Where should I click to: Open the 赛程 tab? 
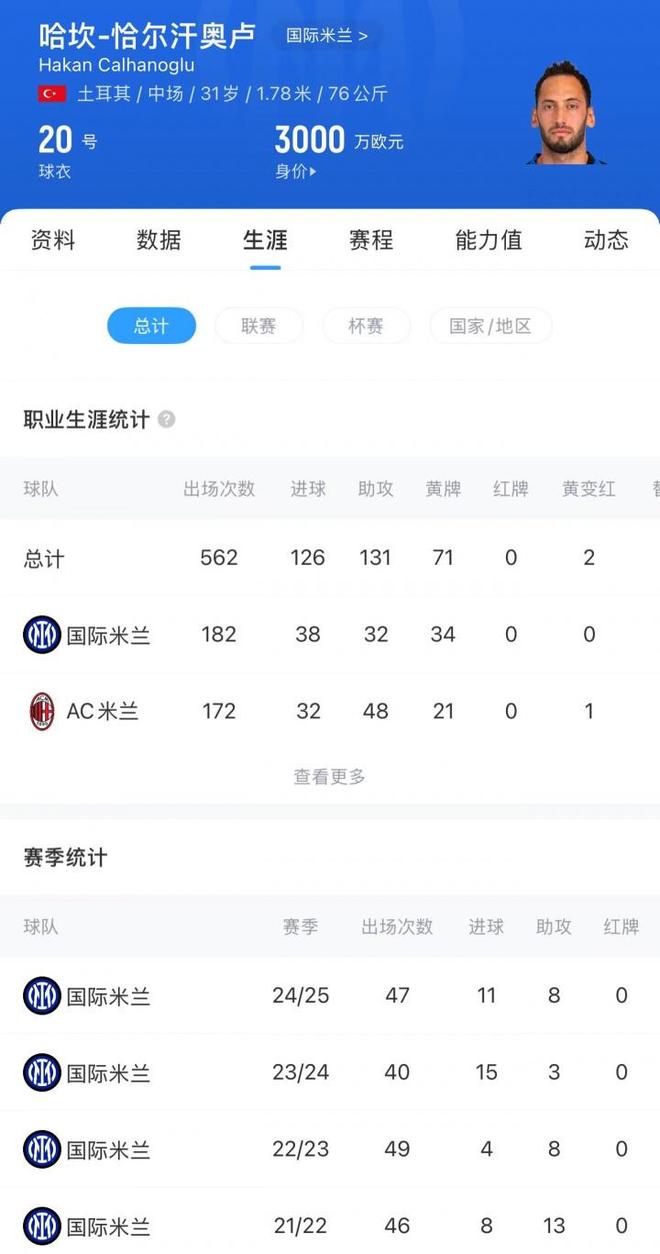(371, 240)
